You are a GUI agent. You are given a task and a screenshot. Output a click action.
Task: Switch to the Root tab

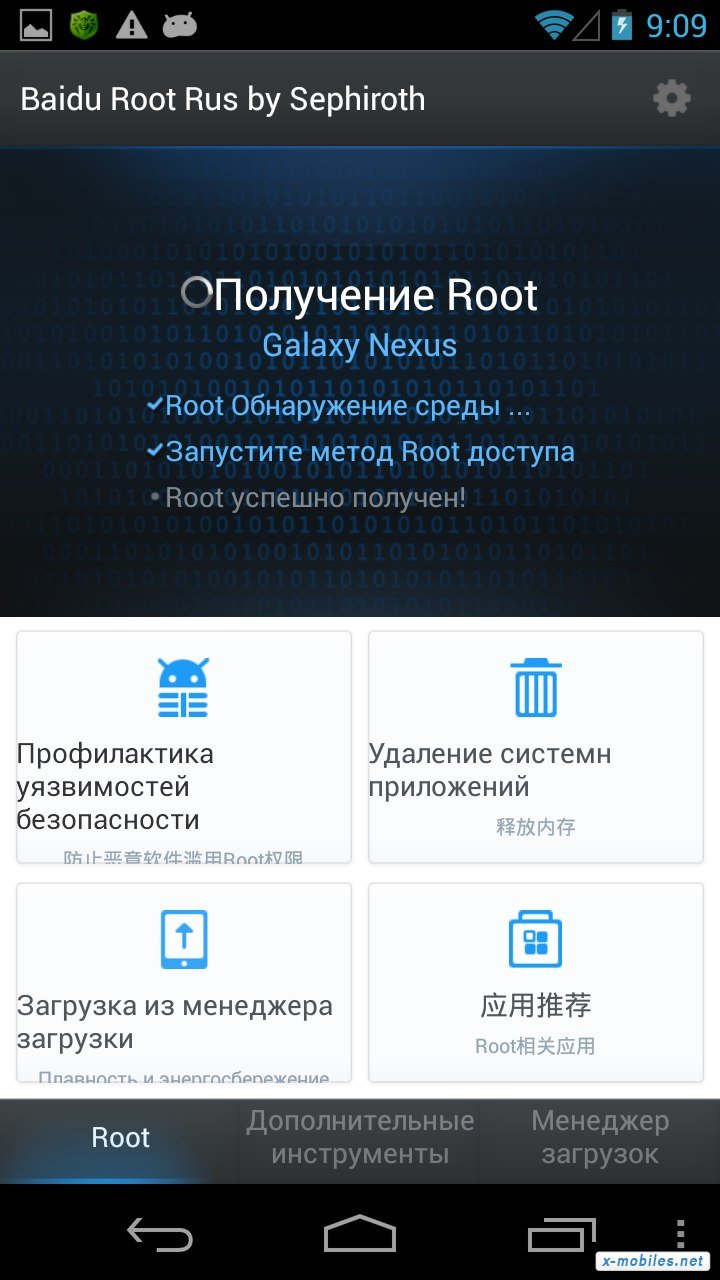[120, 1138]
